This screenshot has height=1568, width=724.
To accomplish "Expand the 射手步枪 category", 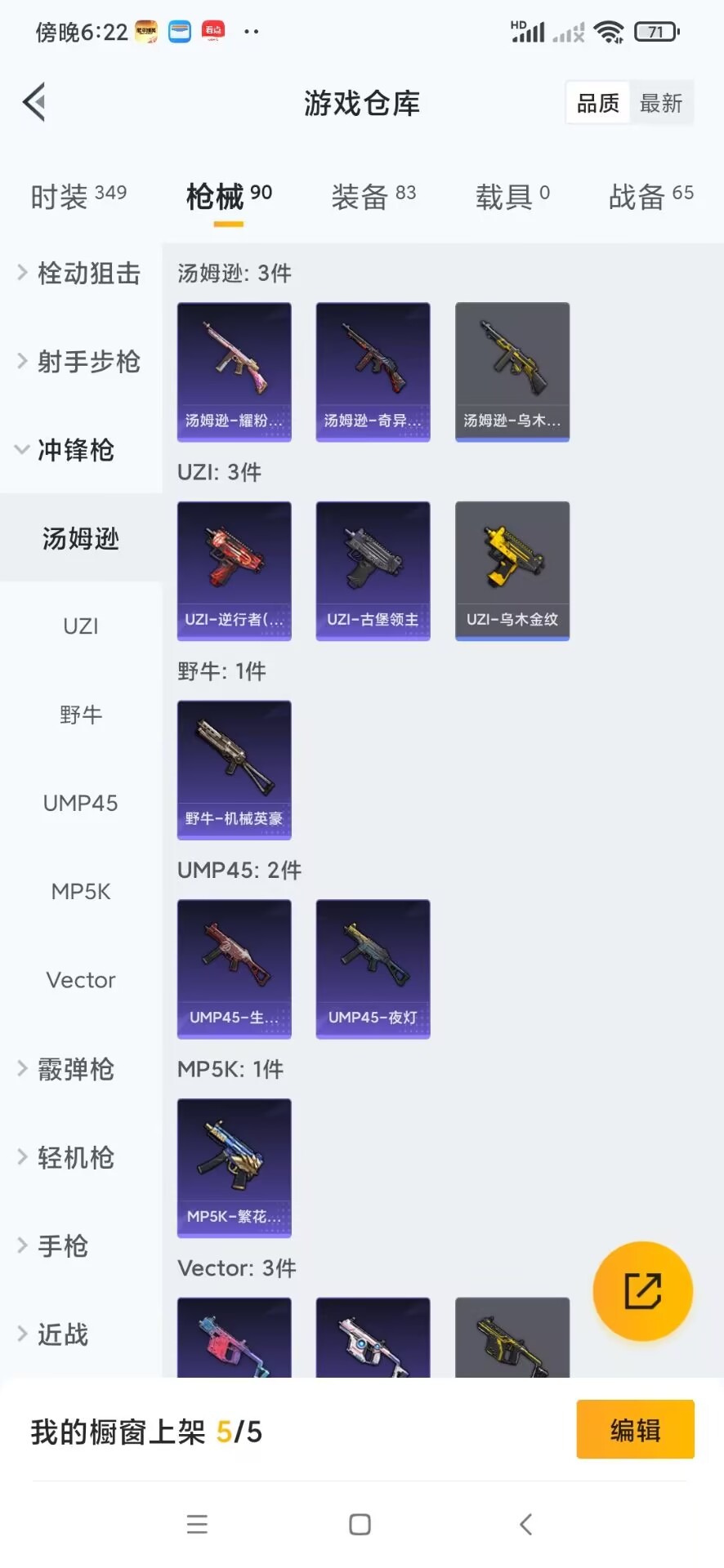I will click(80, 361).
